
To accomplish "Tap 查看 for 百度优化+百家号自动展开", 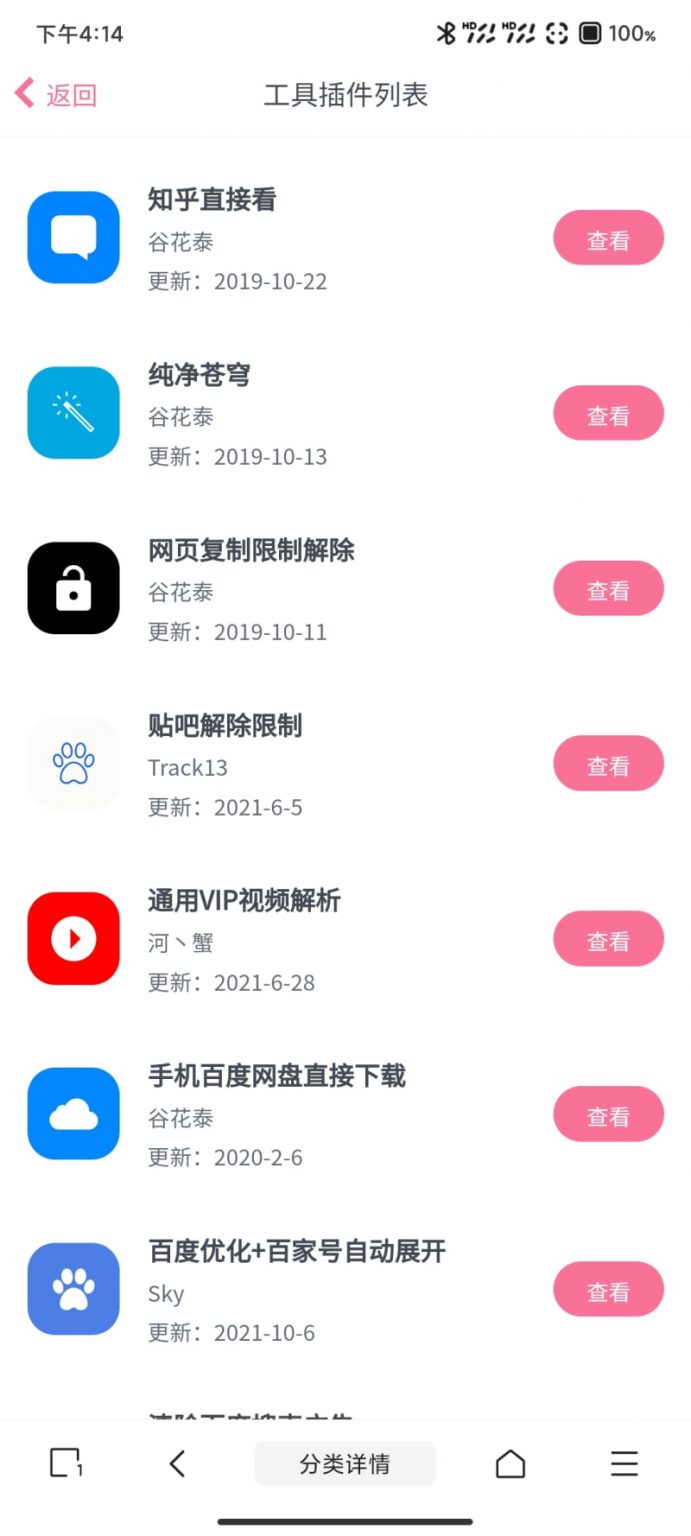I will tap(608, 1290).
